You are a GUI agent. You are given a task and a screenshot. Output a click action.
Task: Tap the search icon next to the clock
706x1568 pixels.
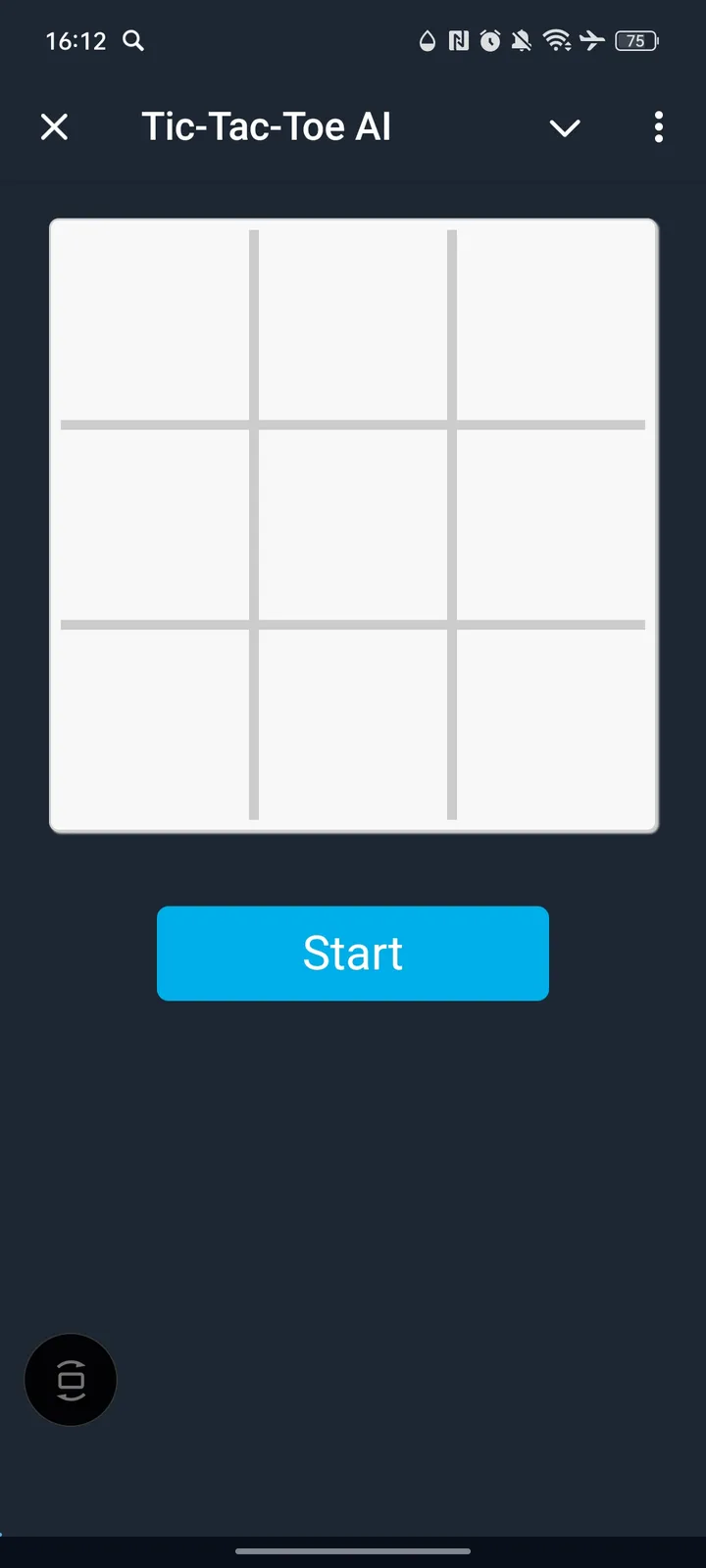point(132,41)
